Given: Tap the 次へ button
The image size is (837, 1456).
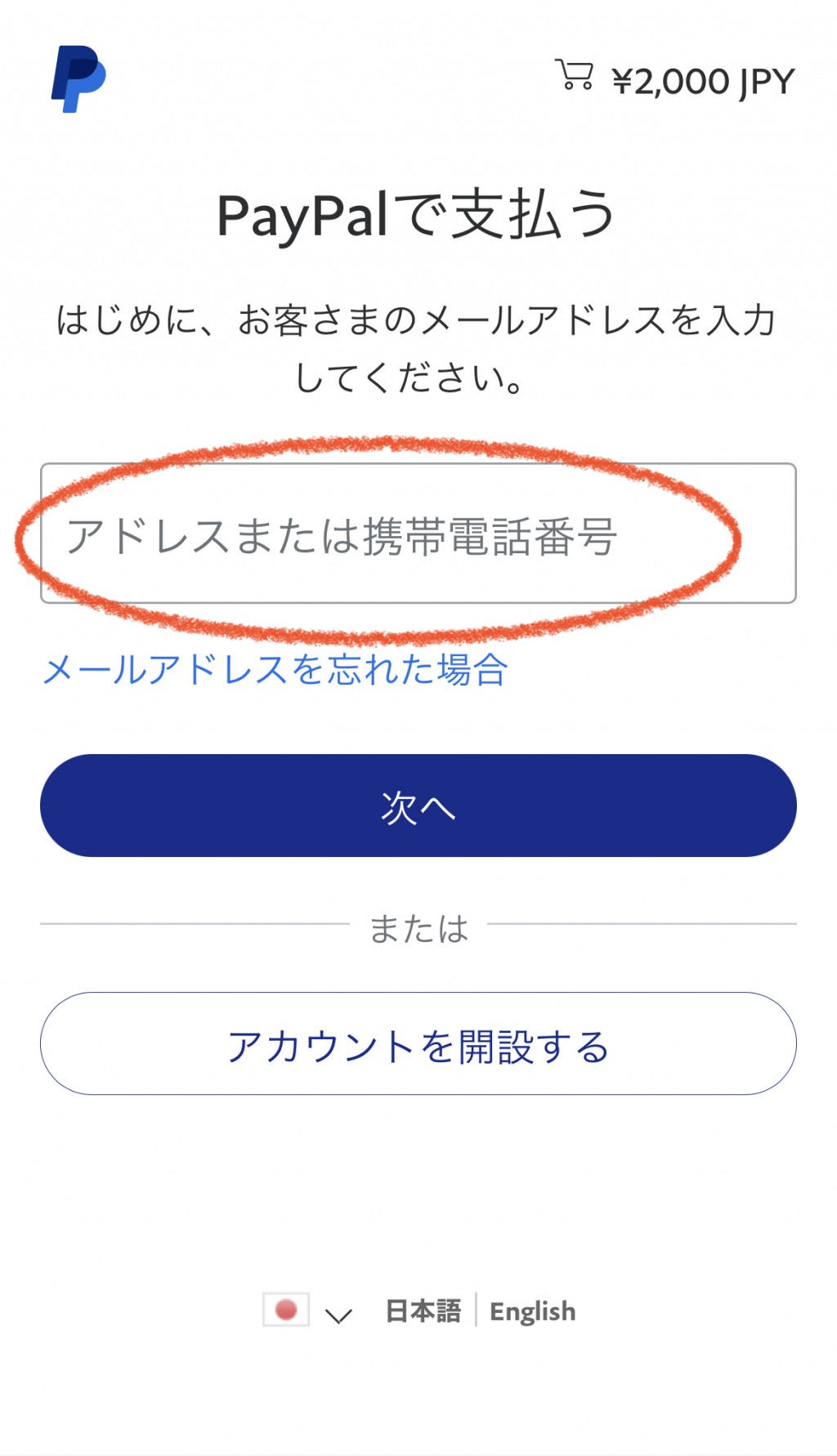Looking at the screenshot, I should (418, 806).
